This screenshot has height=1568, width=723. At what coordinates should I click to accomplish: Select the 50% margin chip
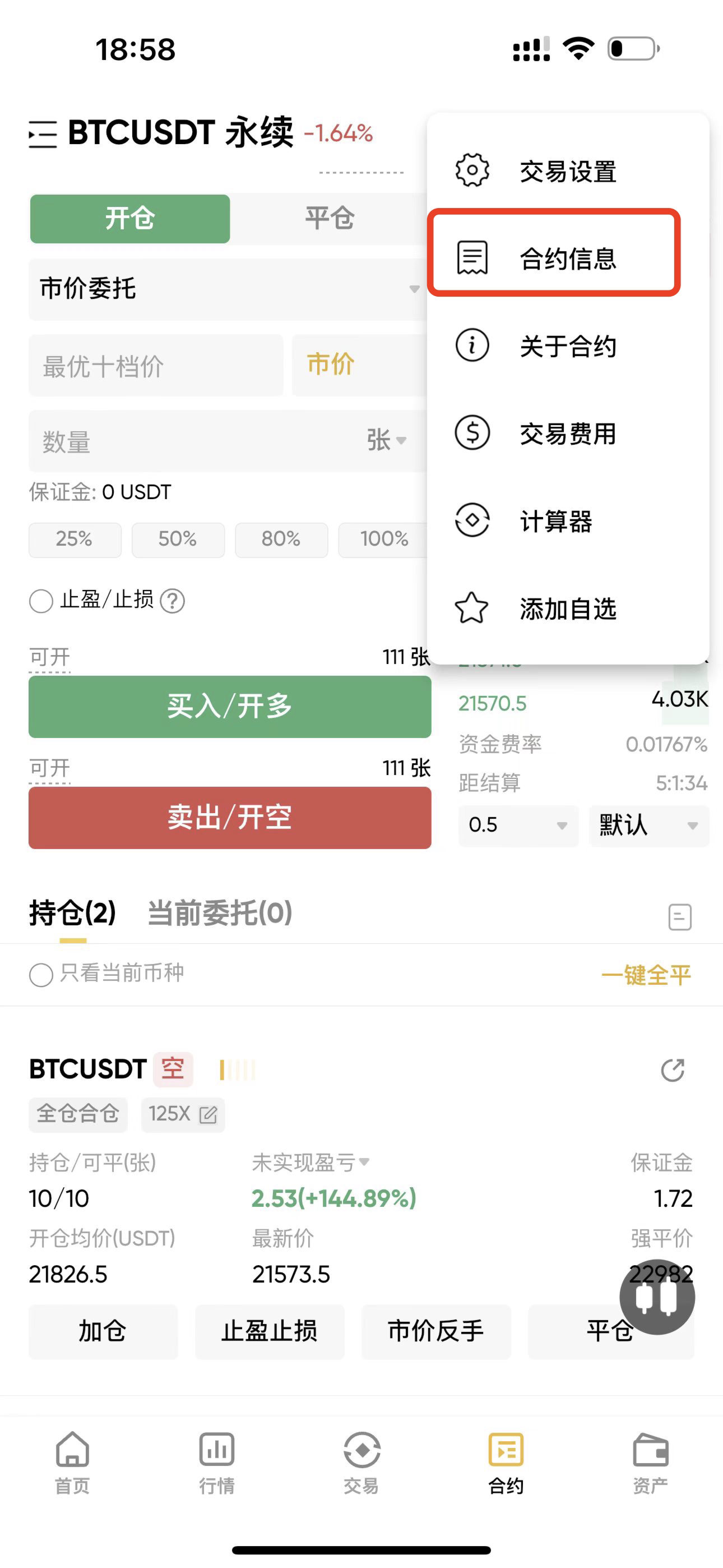point(178,539)
